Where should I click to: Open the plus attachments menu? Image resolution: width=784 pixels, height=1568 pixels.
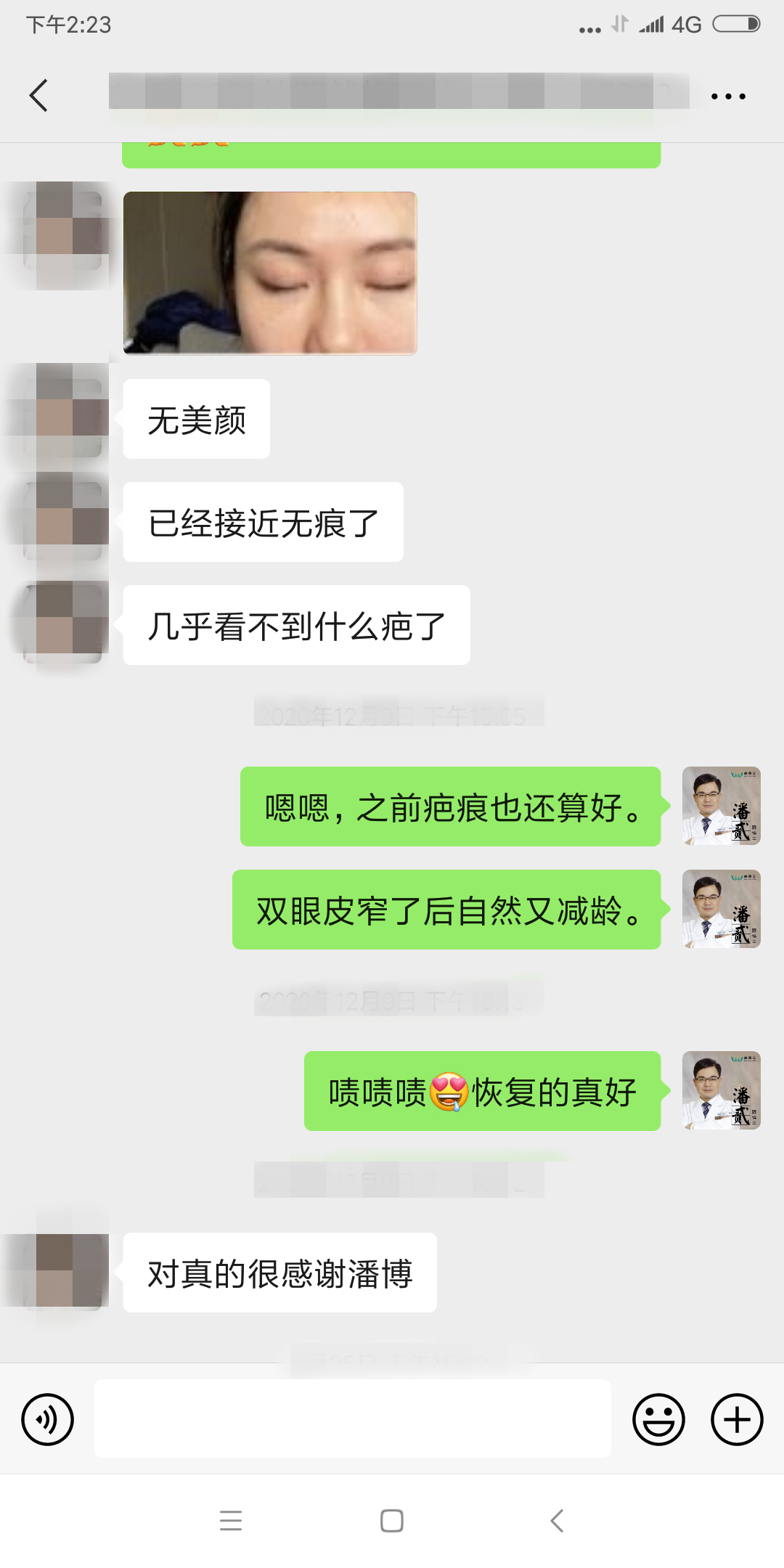tap(736, 1419)
